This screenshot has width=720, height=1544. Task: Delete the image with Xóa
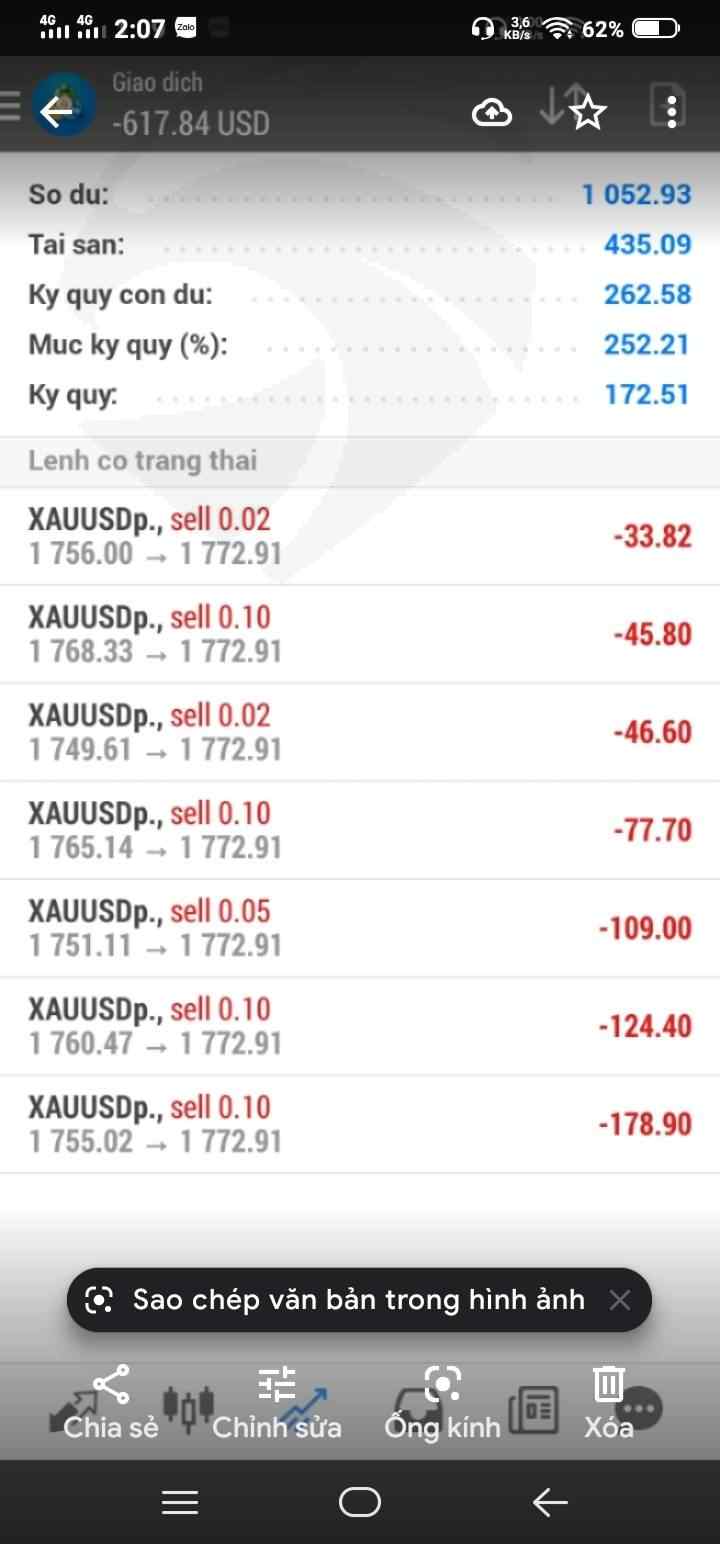coord(609,1403)
